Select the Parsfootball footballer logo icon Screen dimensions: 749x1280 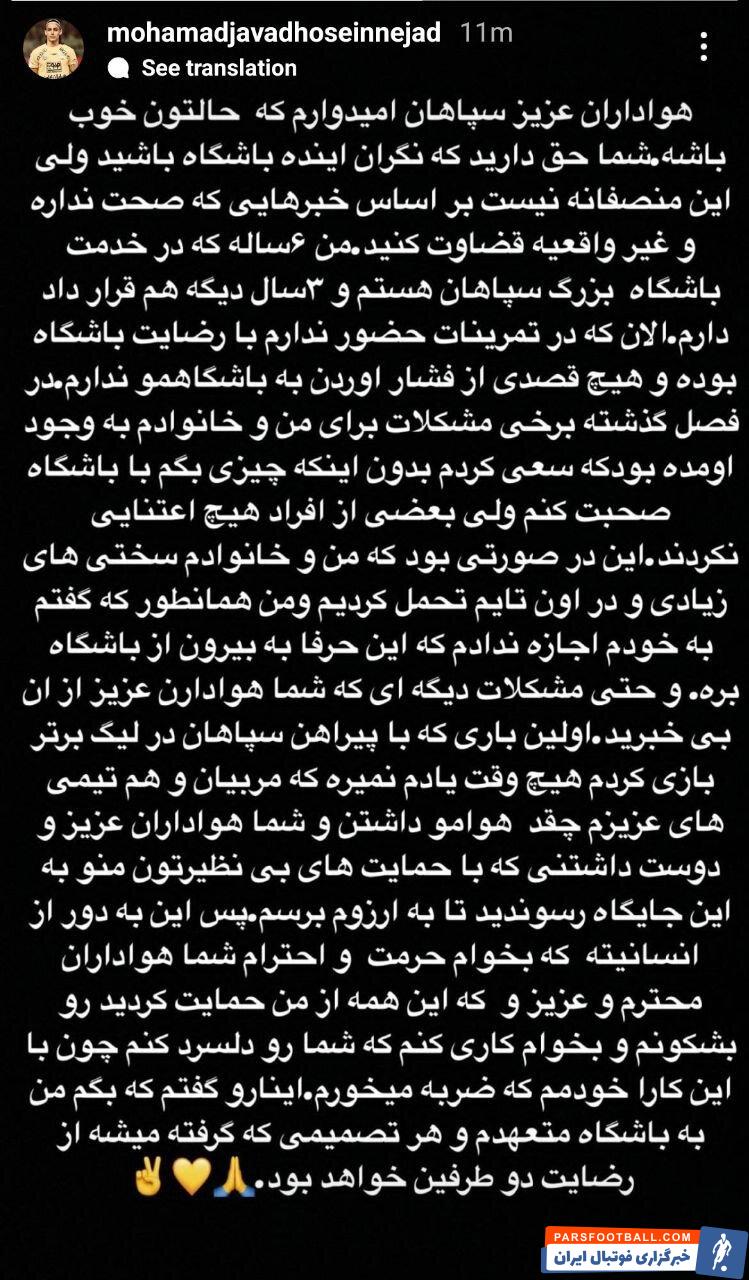723,1248
